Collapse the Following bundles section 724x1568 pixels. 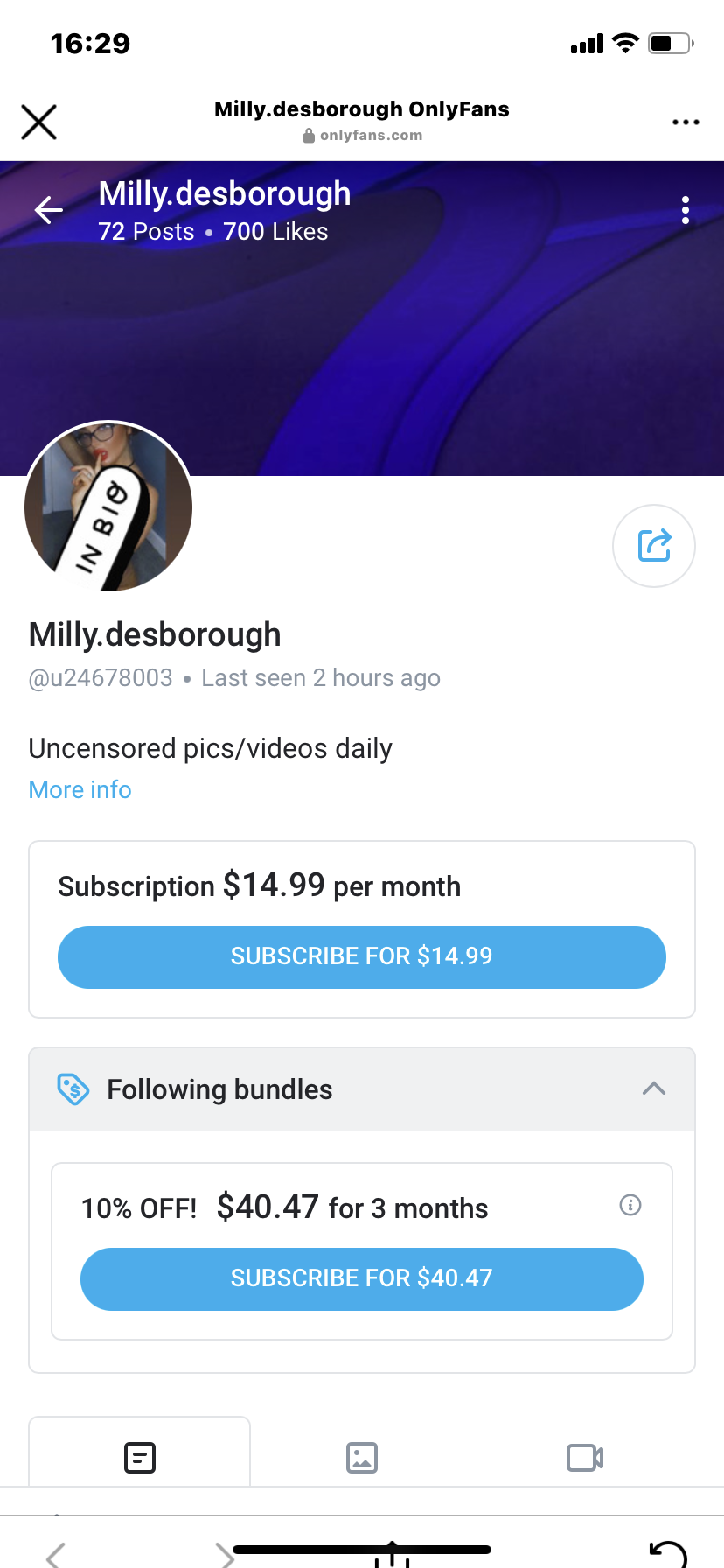[x=654, y=1088]
